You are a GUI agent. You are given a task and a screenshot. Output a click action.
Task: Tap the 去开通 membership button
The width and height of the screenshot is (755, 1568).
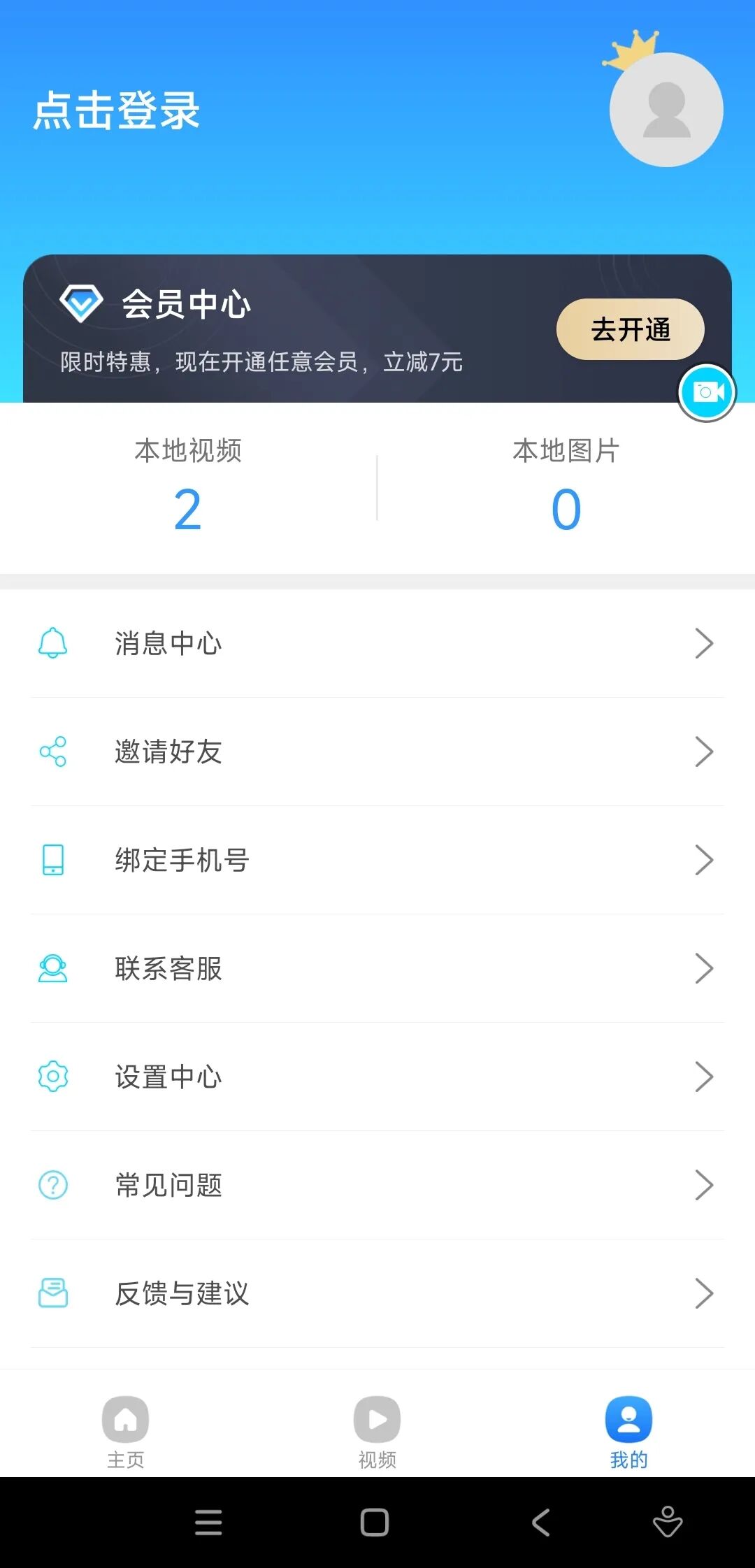630,329
